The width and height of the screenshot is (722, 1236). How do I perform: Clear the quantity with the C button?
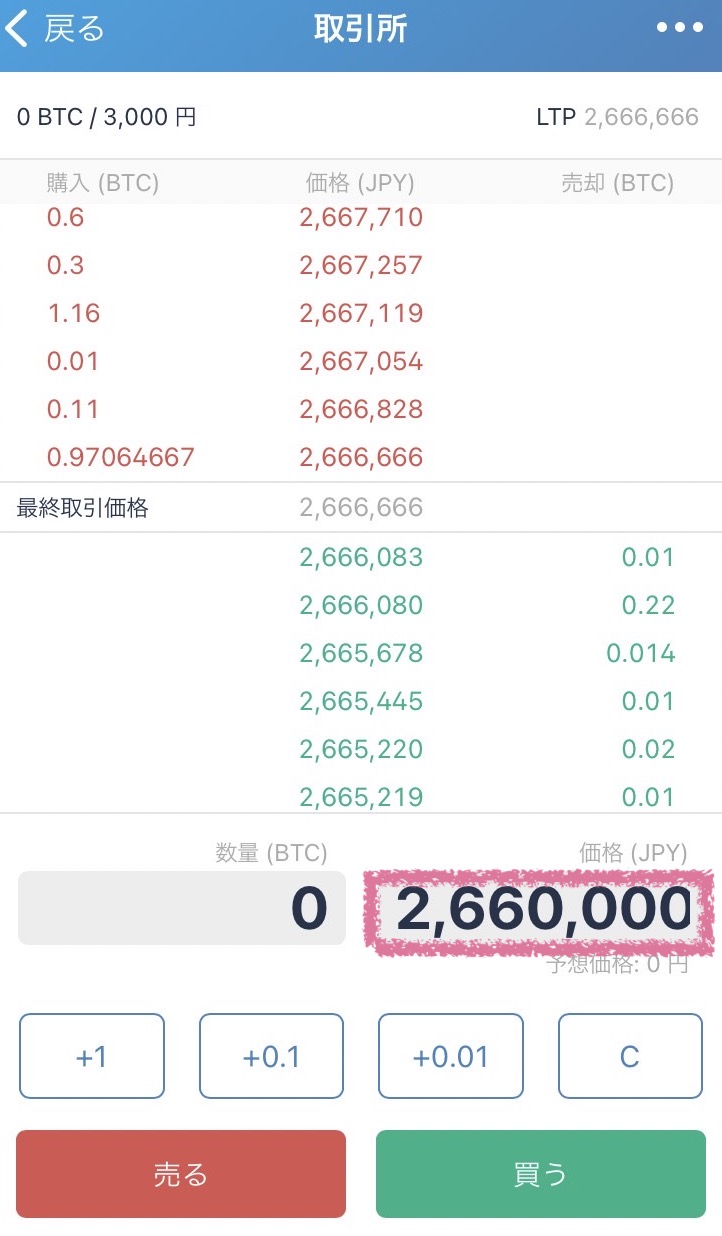630,1056
